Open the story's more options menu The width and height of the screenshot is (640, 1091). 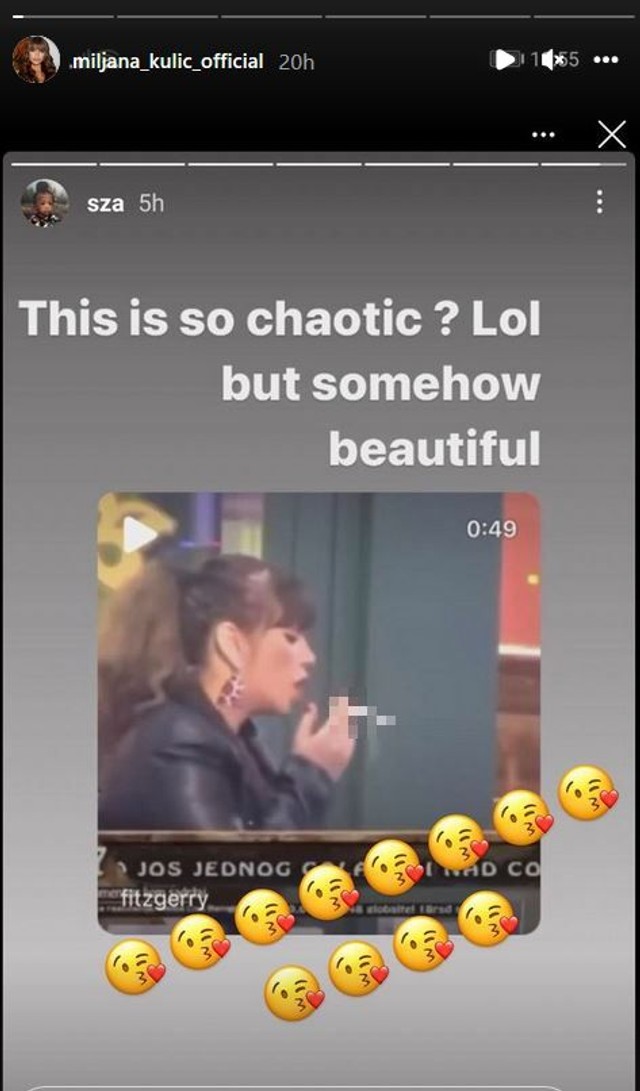click(x=606, y=60)
